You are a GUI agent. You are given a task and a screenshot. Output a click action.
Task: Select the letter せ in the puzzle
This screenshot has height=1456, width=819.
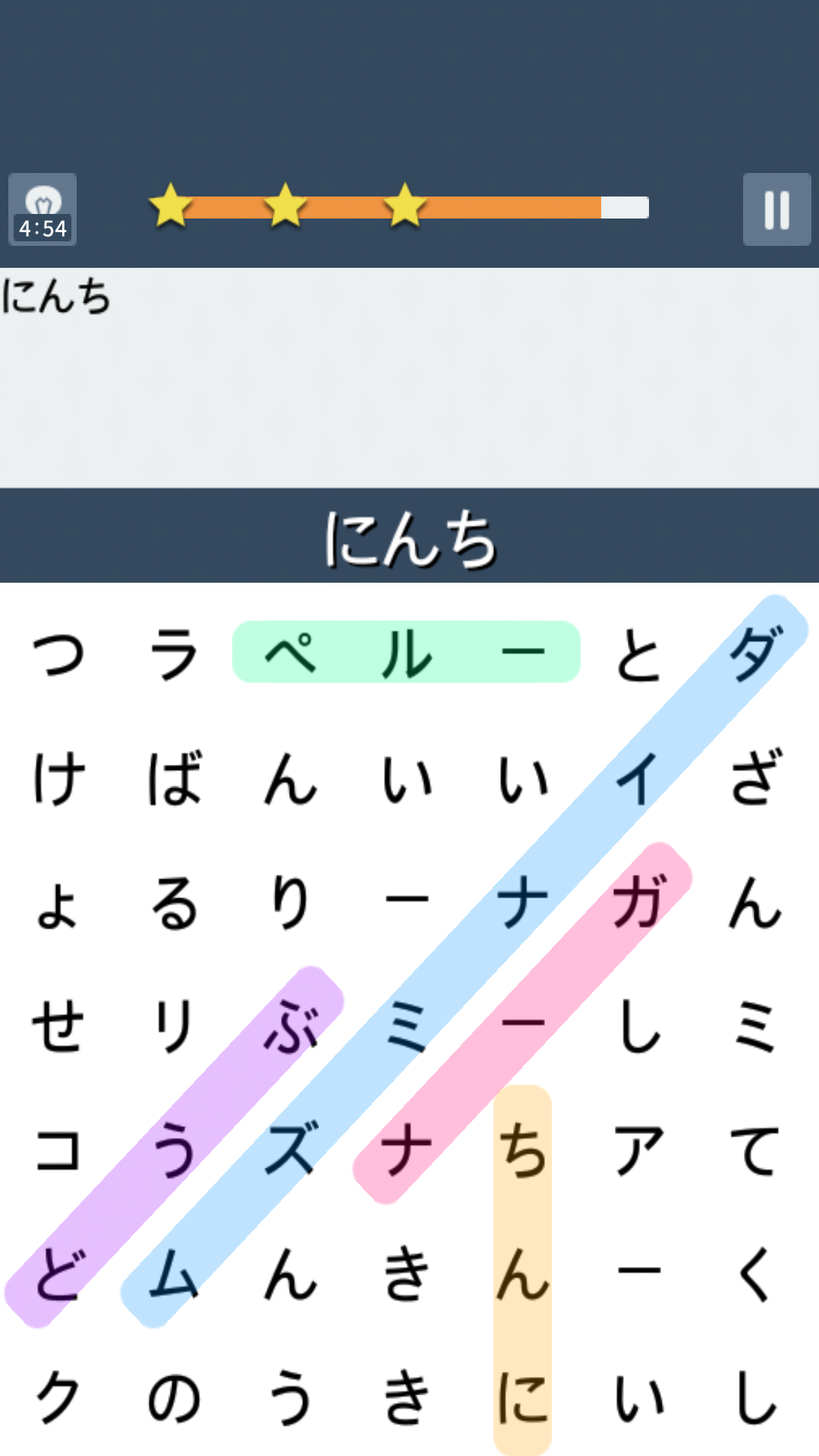click(x=58, y=1026)
